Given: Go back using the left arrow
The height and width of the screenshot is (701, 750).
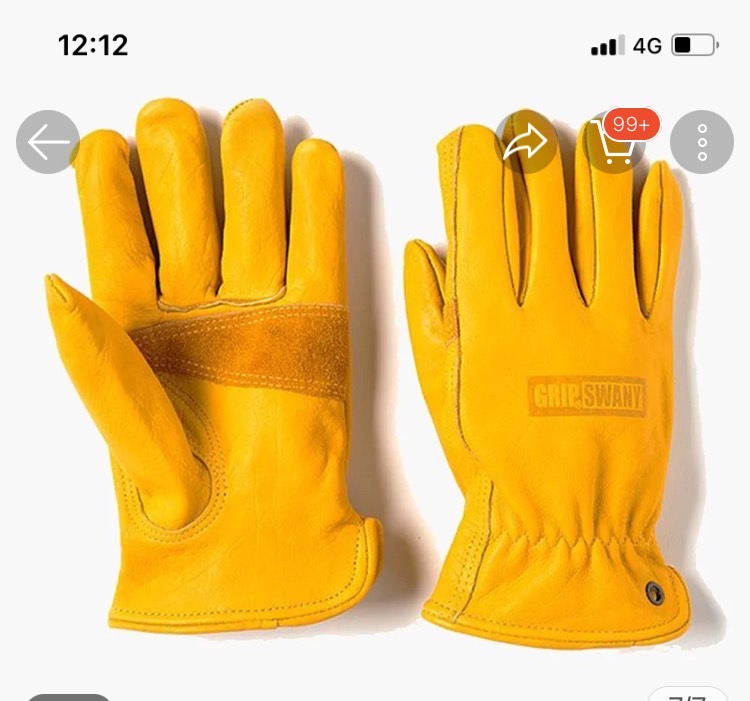Looking at the screenshot, I should [48, 142].
